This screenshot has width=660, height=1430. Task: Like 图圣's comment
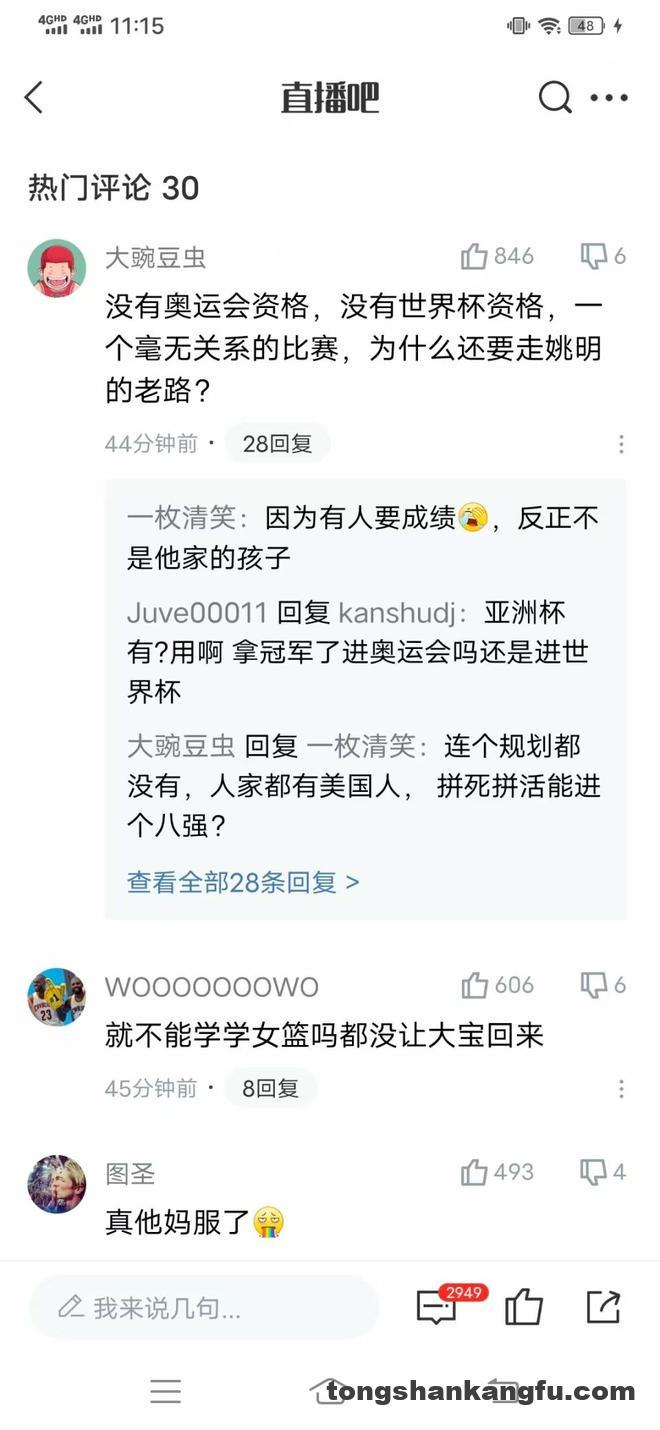[475, 1172]
